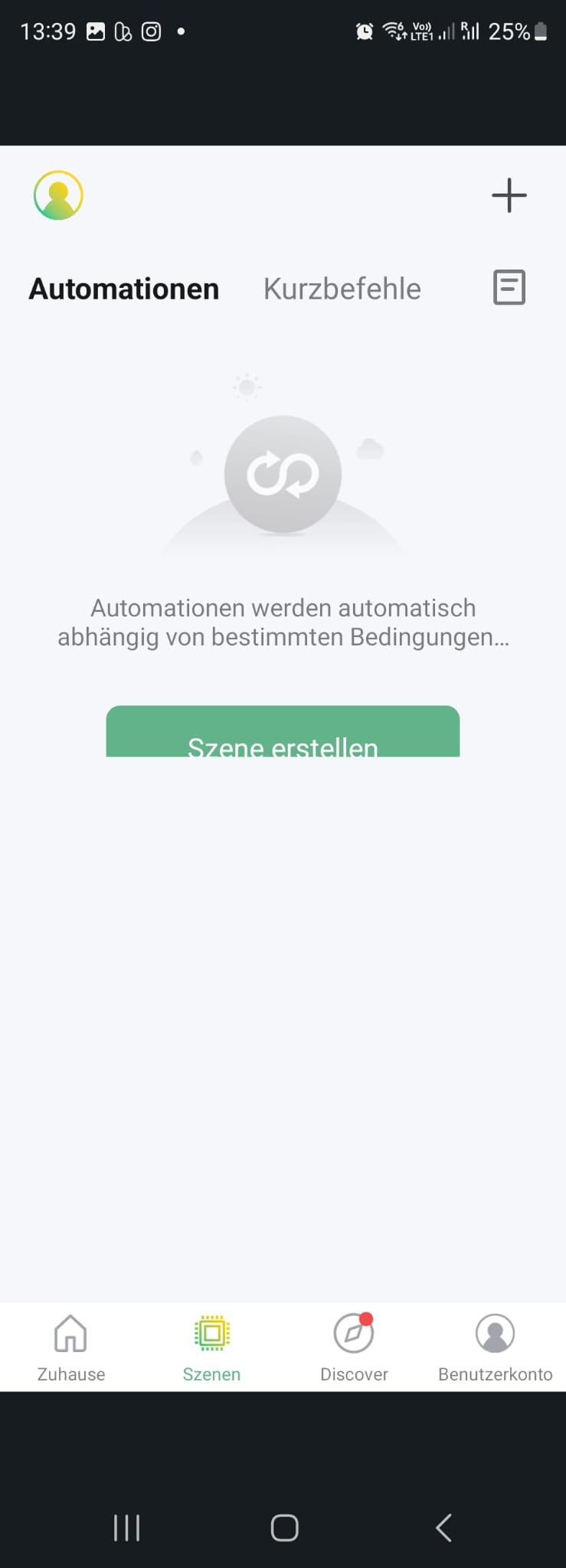Open the profile avatar at top left
566x1568 pixels.
coord(58,195)
